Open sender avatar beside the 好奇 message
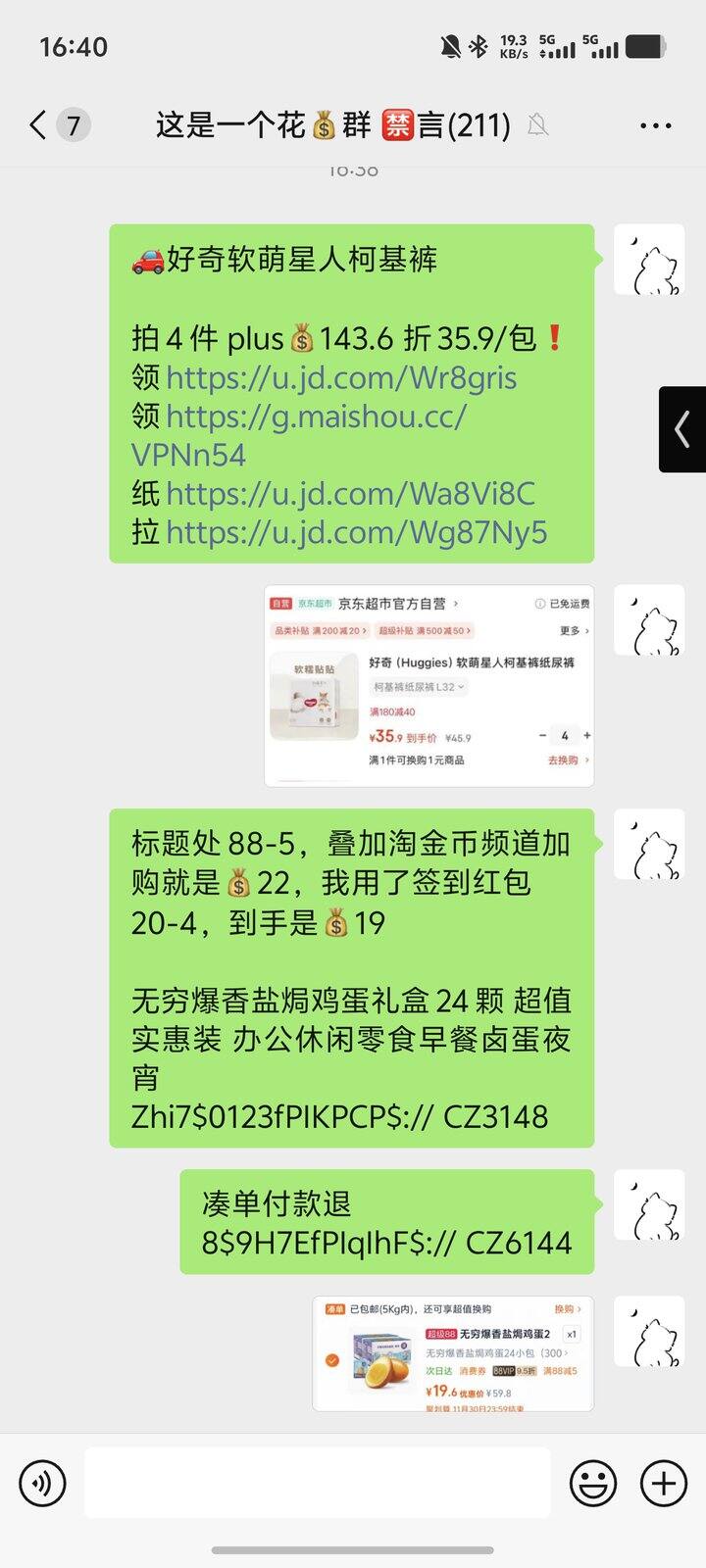 click(649, 260)
